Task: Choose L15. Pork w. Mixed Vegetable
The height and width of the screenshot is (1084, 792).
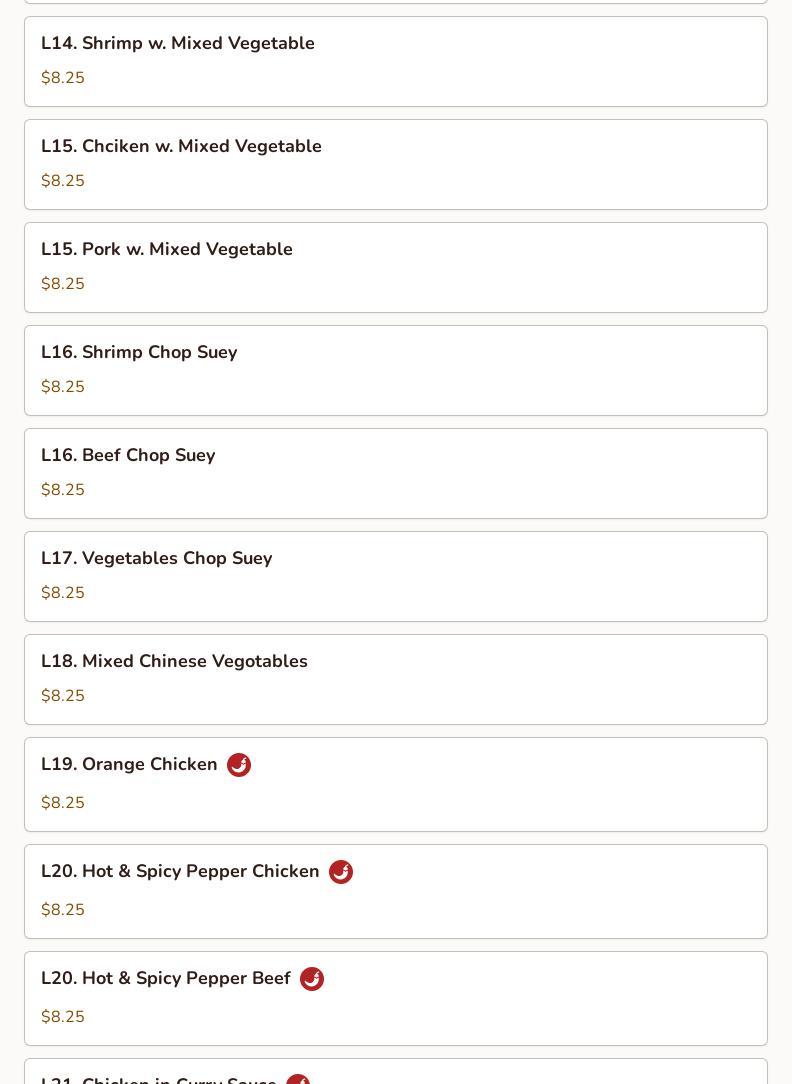Action: click(x=395, y=267)
